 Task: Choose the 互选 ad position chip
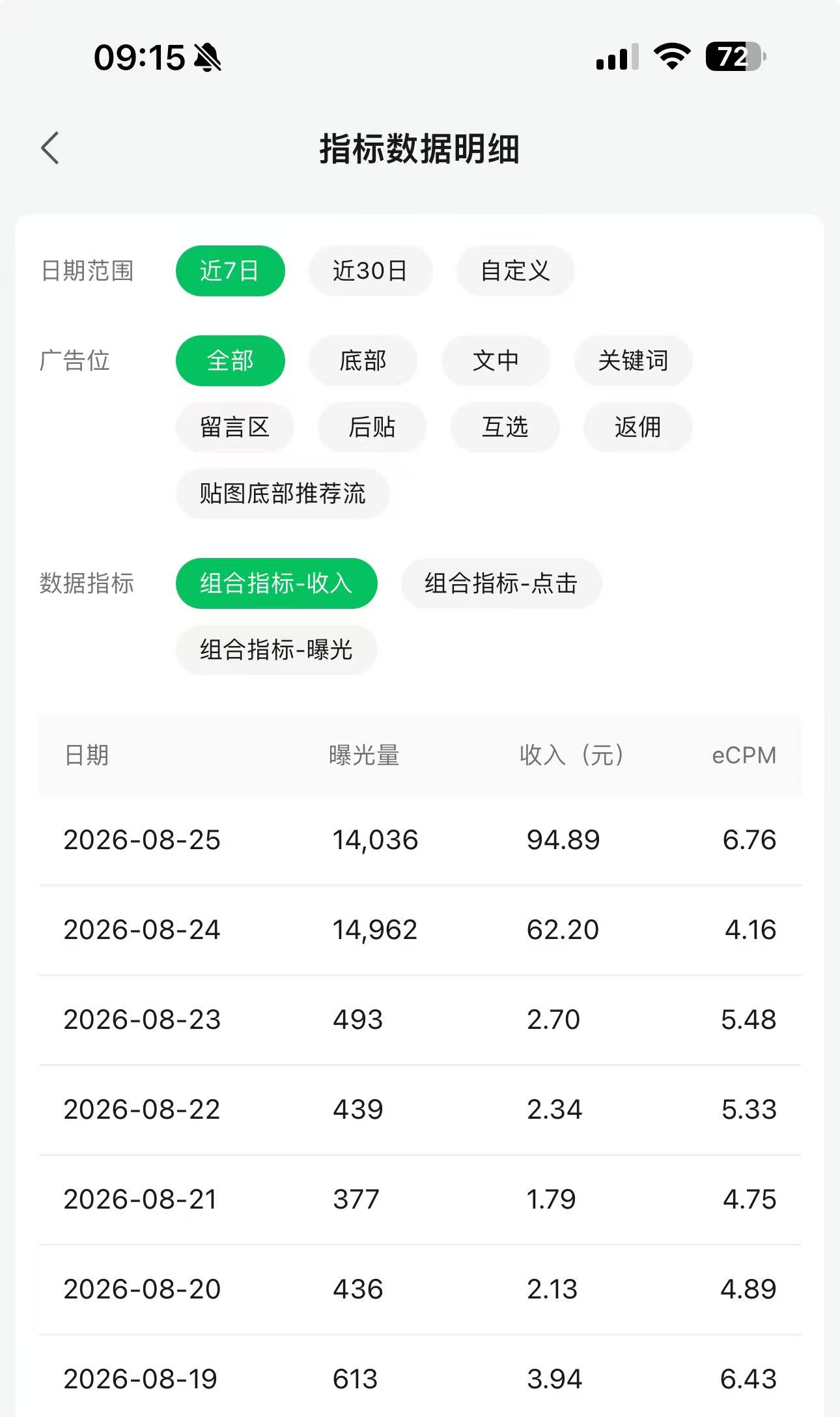[505, 427]
